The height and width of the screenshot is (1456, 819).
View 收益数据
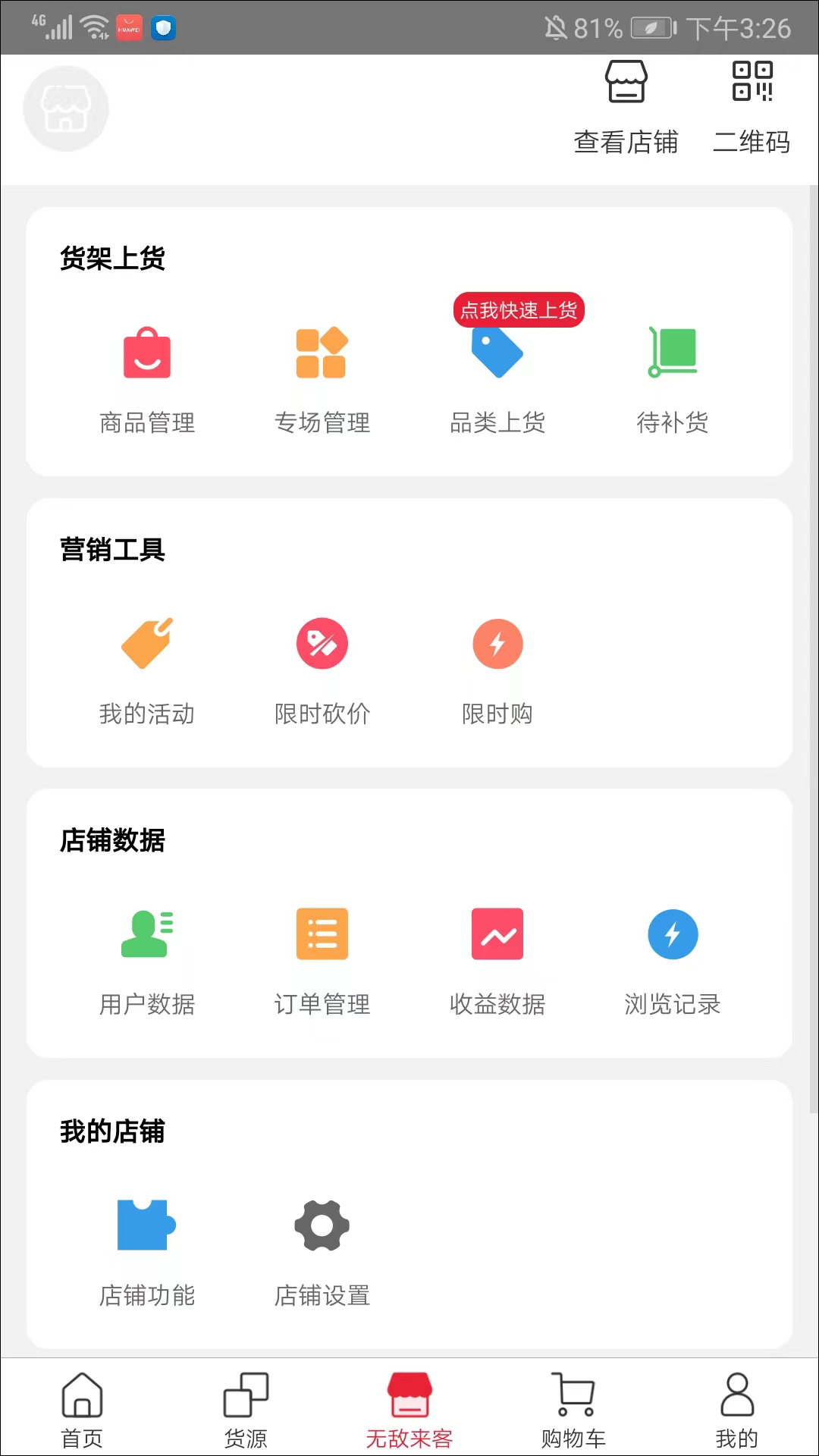click(497, 961)
